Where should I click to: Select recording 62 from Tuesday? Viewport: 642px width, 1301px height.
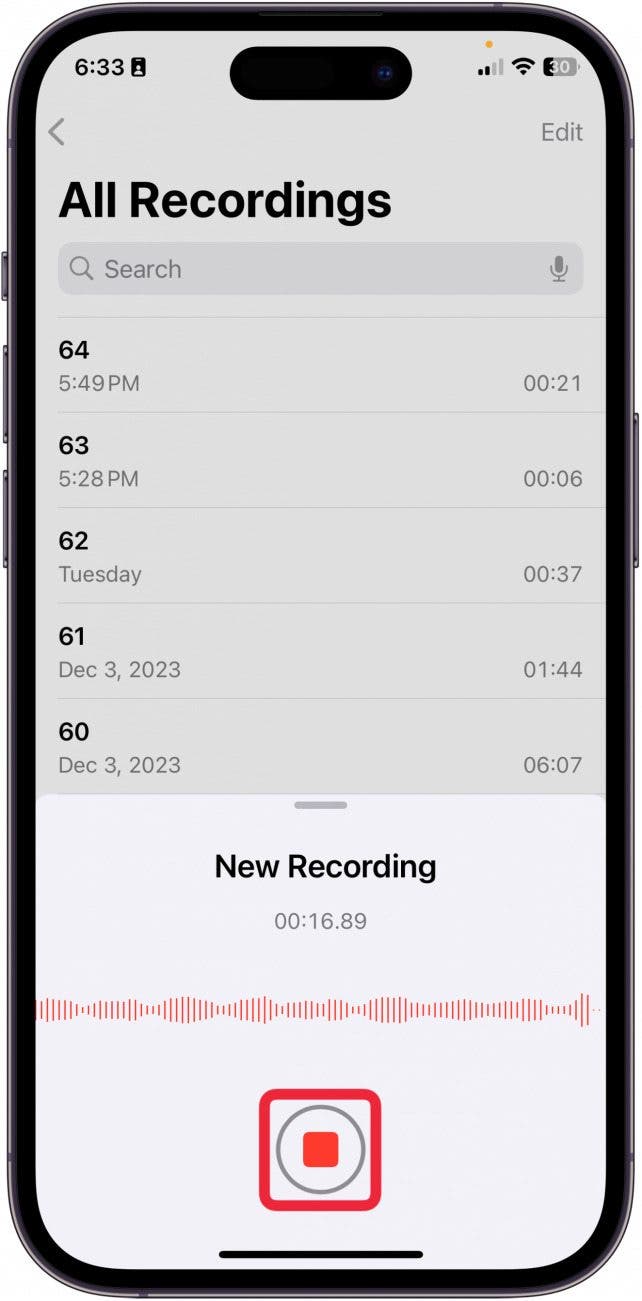[x=320, y=556]
